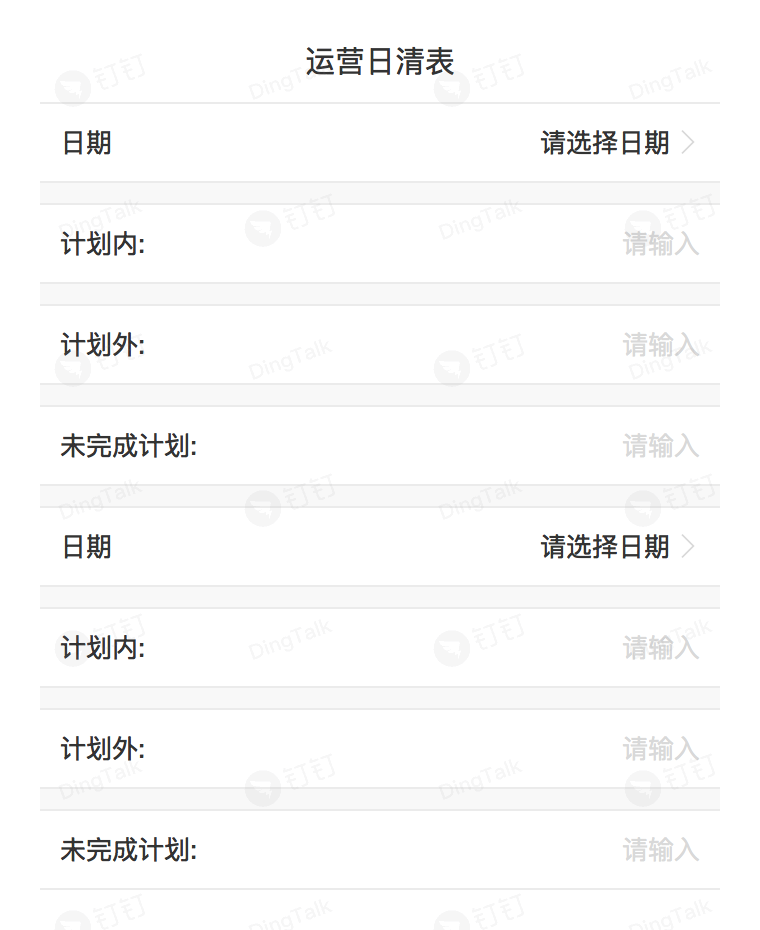This screenshot has width=760, height=930.
Task: Tap the second 计划内 input field
Action: [660, 648]
